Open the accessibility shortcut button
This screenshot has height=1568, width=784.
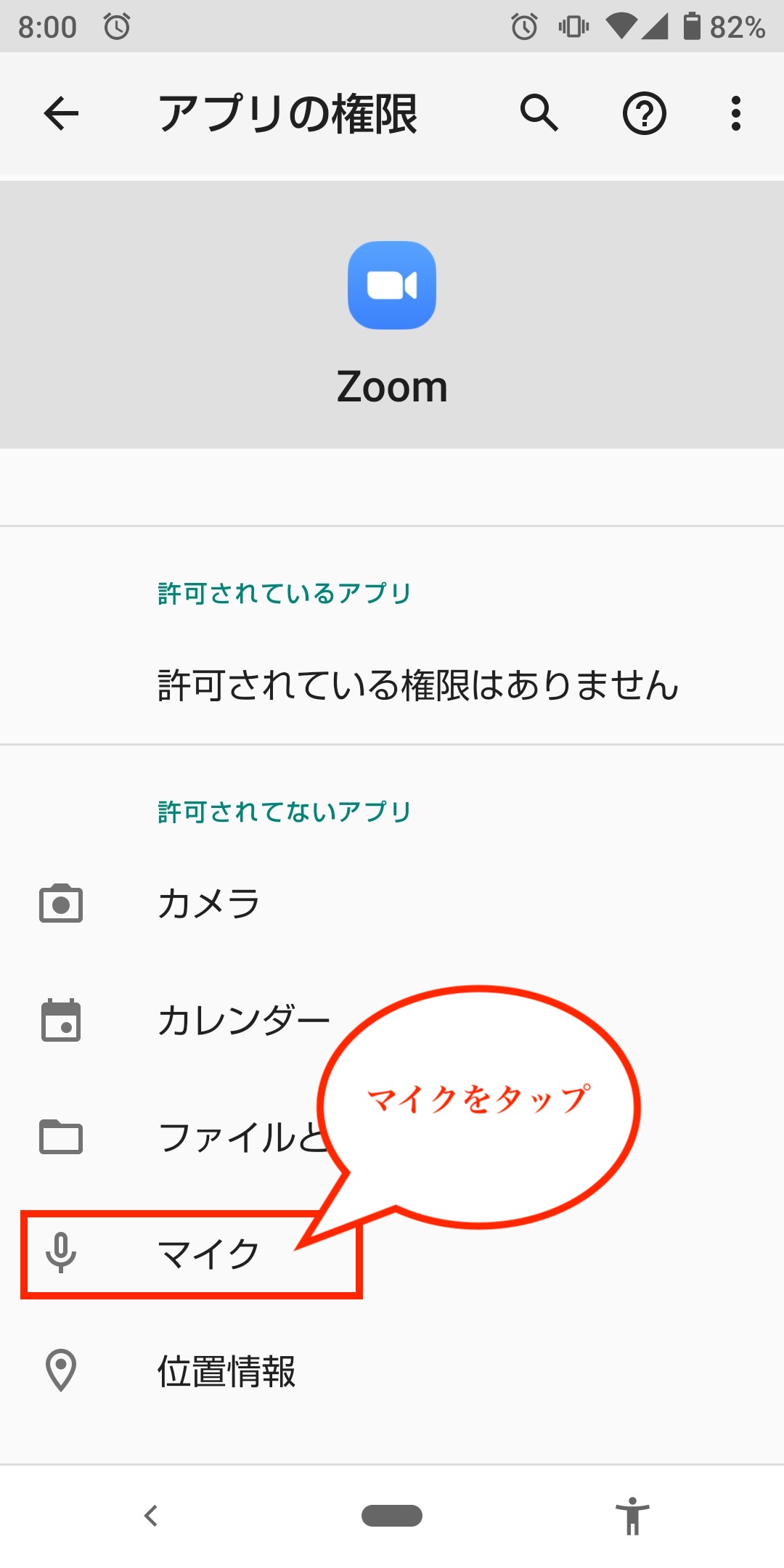633,1516
